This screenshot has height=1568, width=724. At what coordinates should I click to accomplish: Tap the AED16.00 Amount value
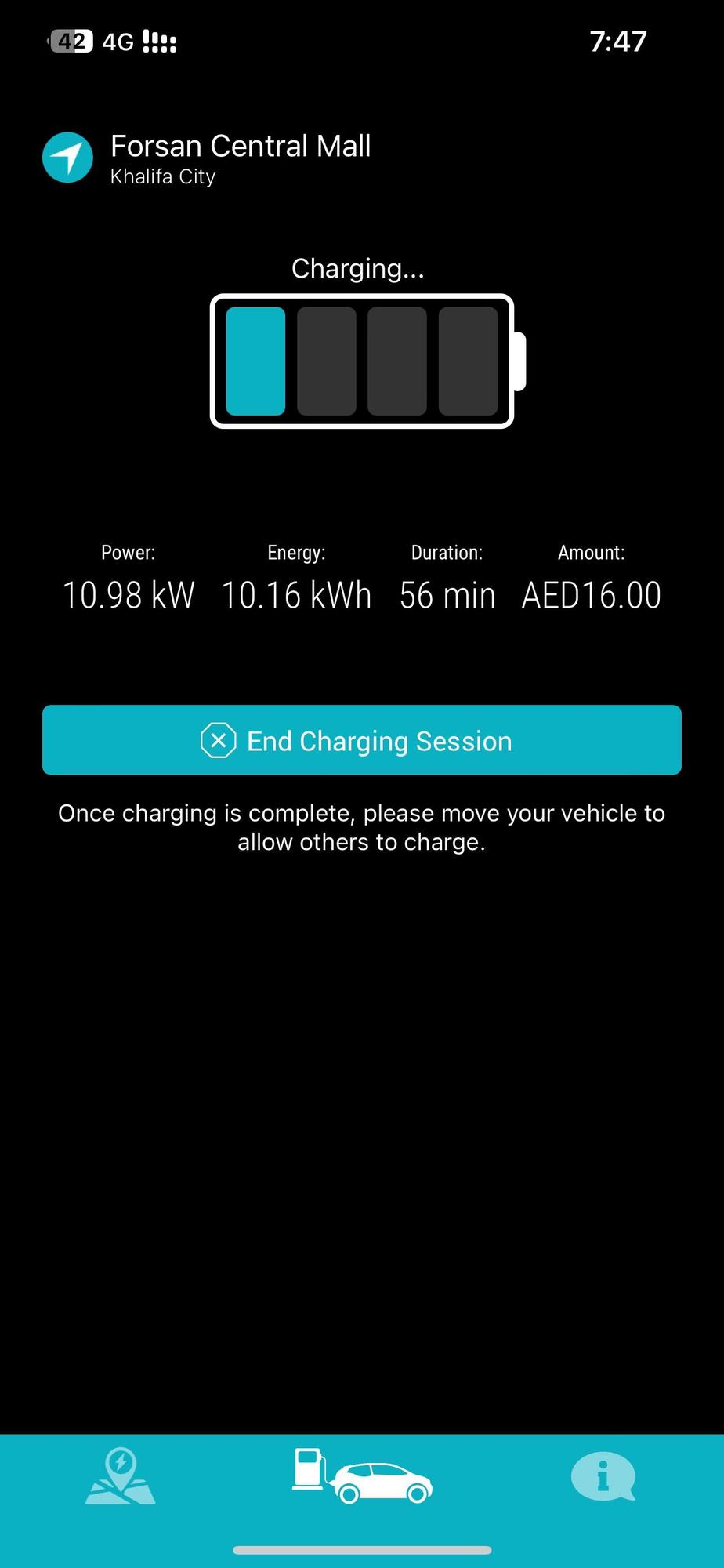(x=591, y=594)
